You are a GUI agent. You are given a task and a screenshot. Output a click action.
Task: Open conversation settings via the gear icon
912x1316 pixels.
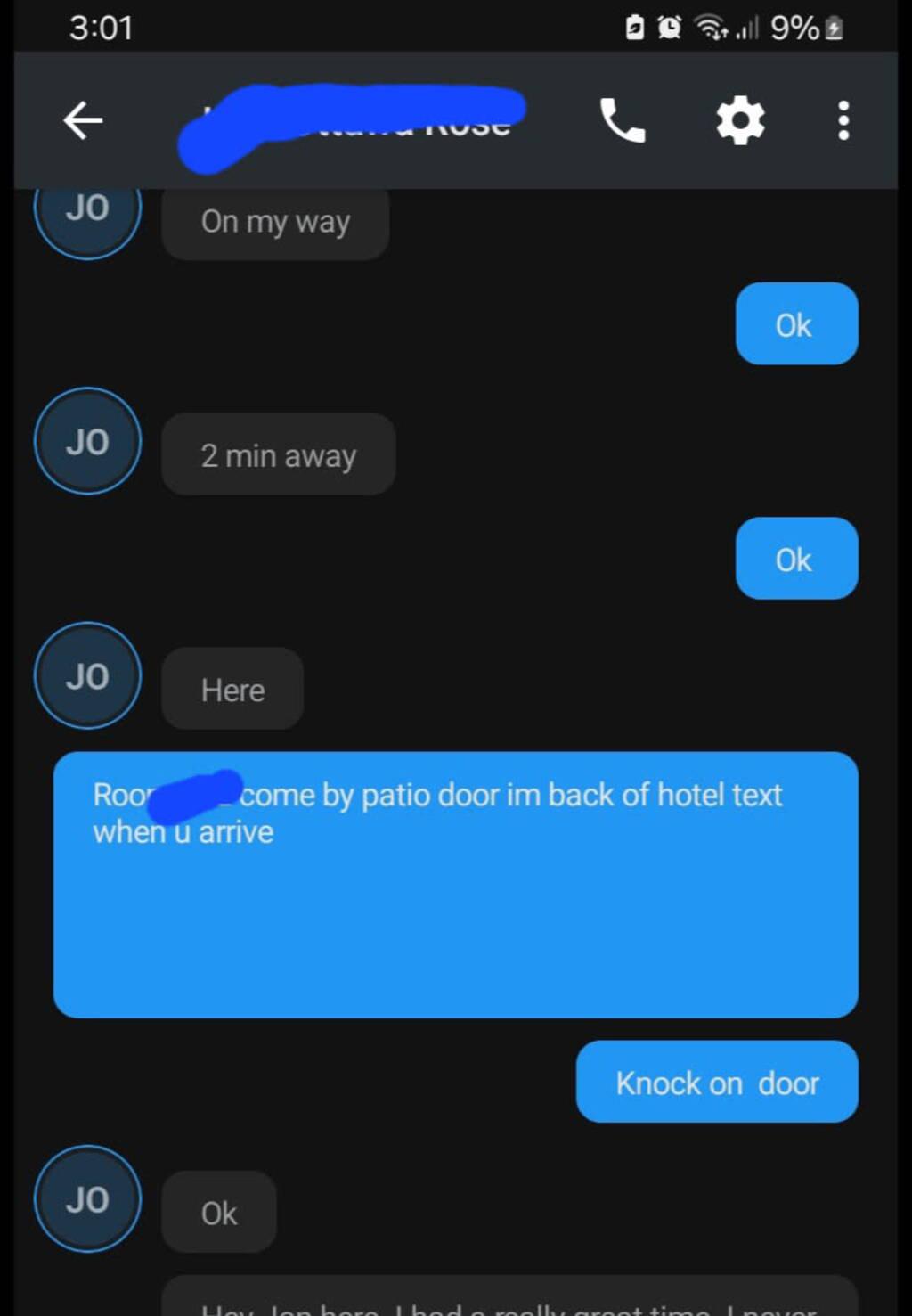click(x=740, y=120)
